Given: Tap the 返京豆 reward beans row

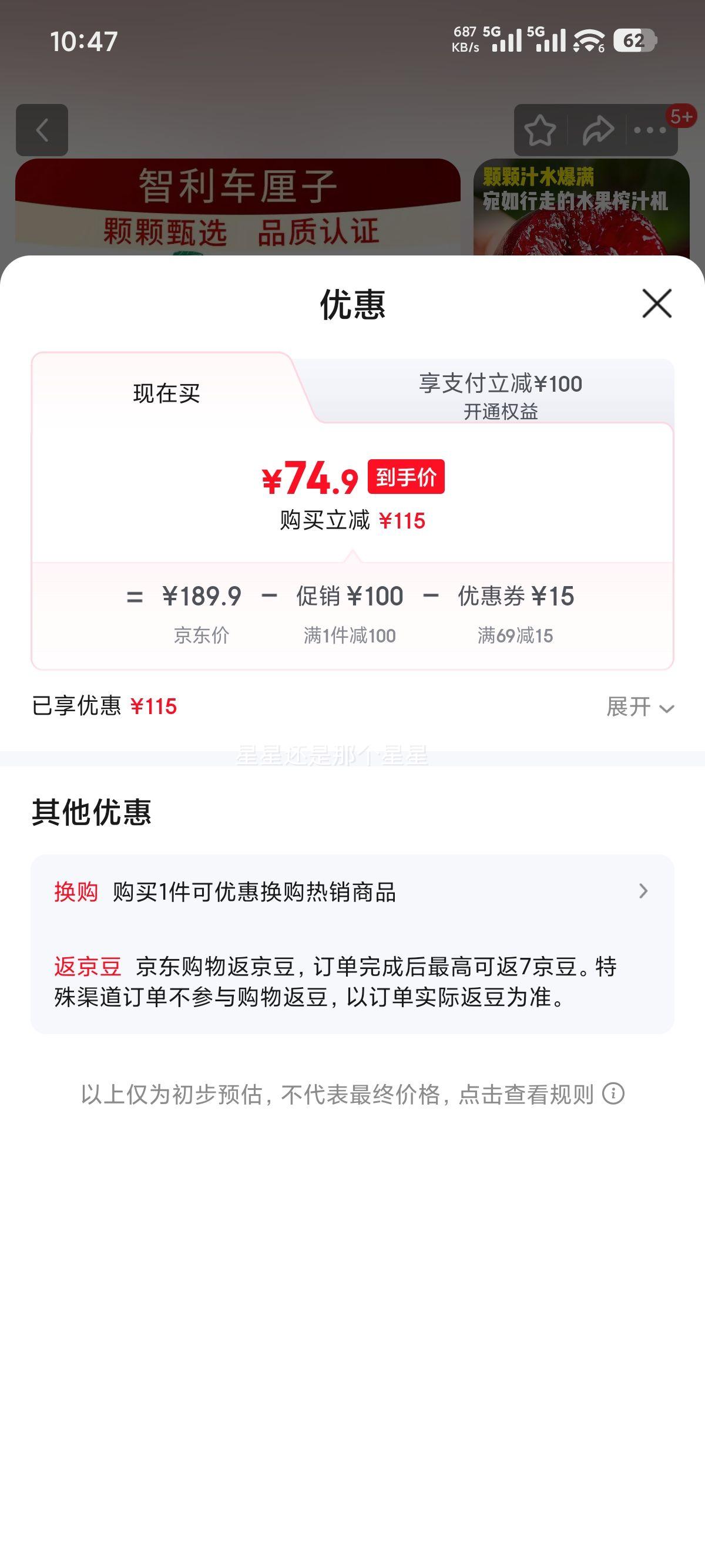Looking at the screenshot, I should pyautogui.click(x=352, y=980).
